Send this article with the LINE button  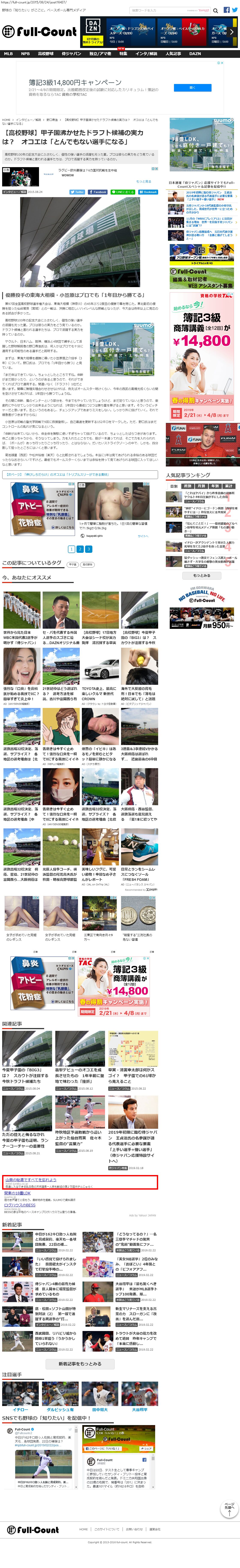[123, 192]
